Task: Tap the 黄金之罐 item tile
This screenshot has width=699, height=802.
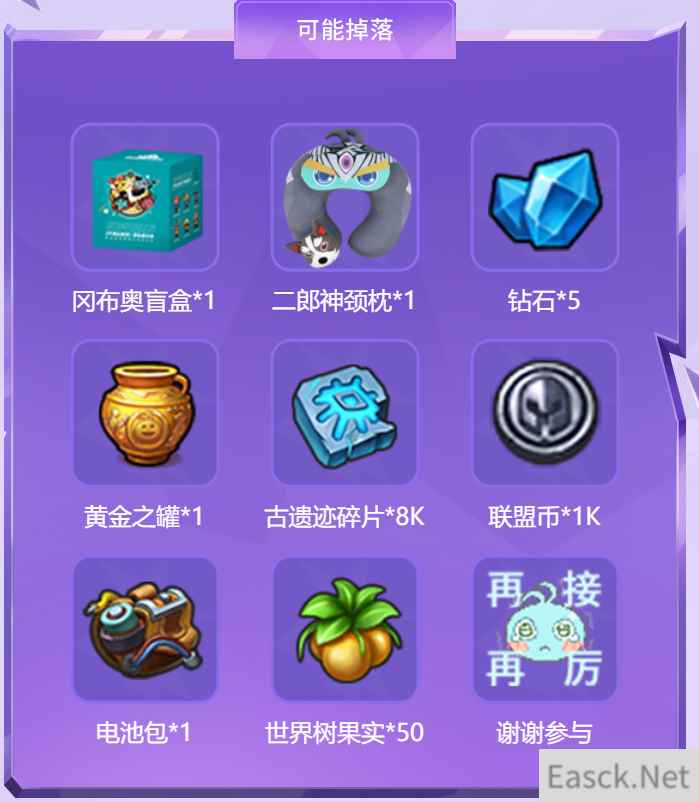Action: pos(145,413)
